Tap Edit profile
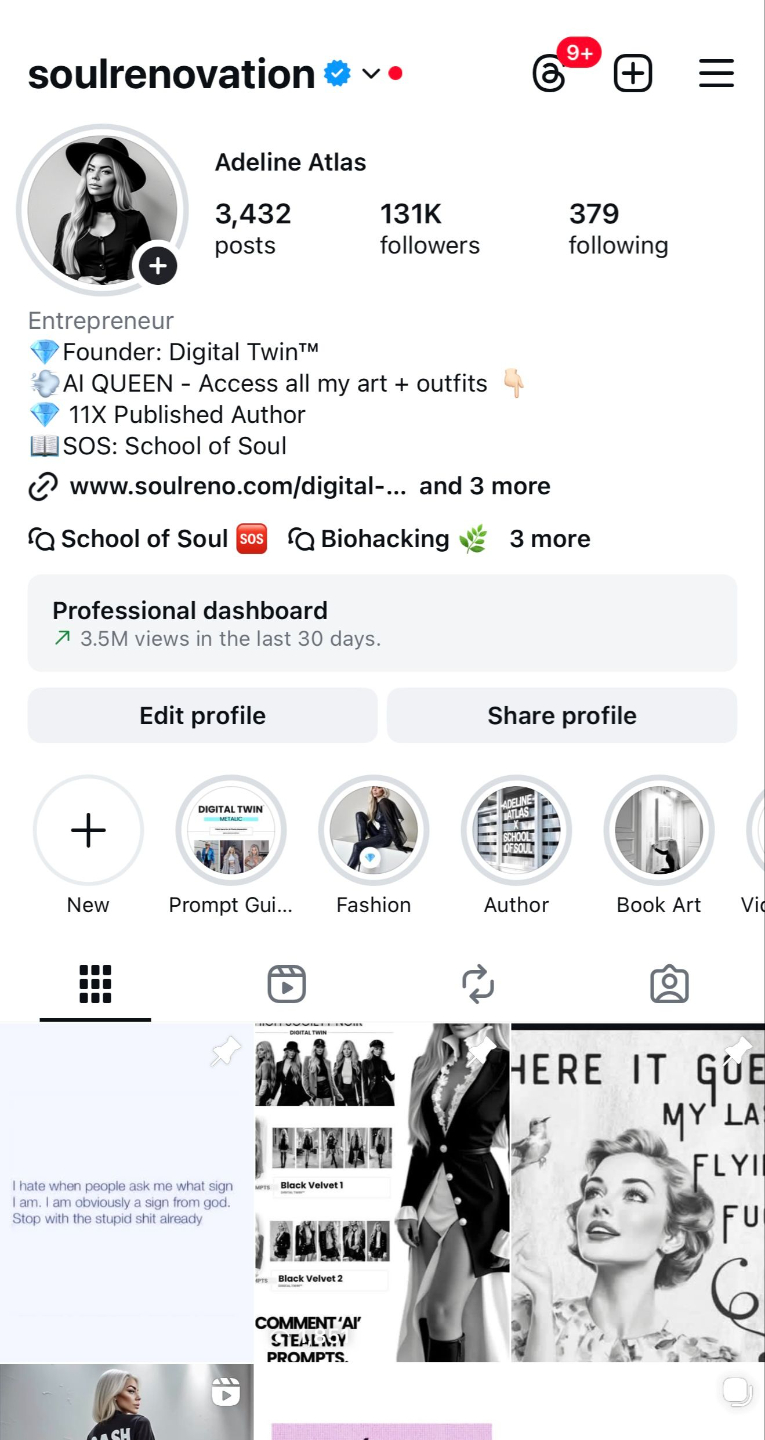The image size is (765, 1440). click(x=202, y=716)
